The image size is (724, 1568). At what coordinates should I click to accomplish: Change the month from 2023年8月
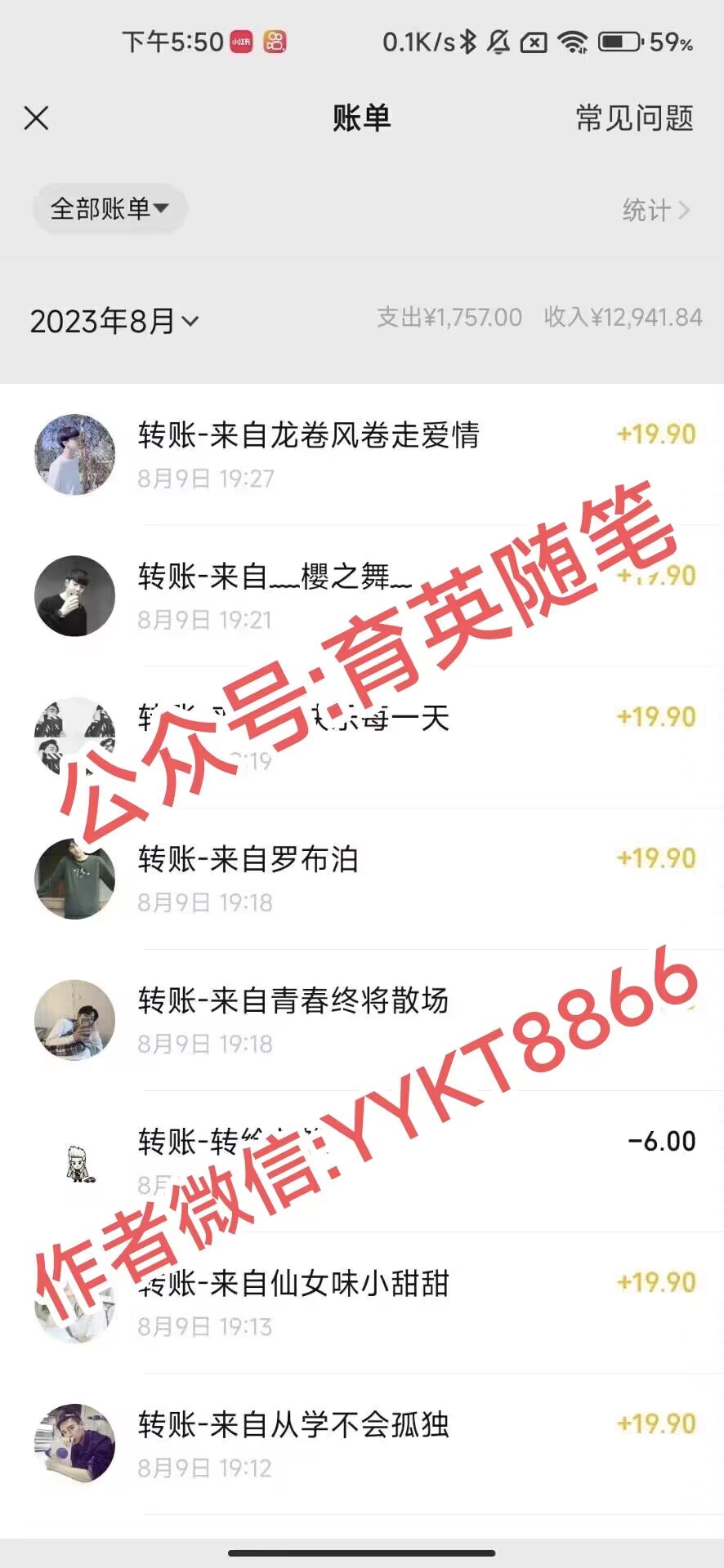click(x=114, y=321)
